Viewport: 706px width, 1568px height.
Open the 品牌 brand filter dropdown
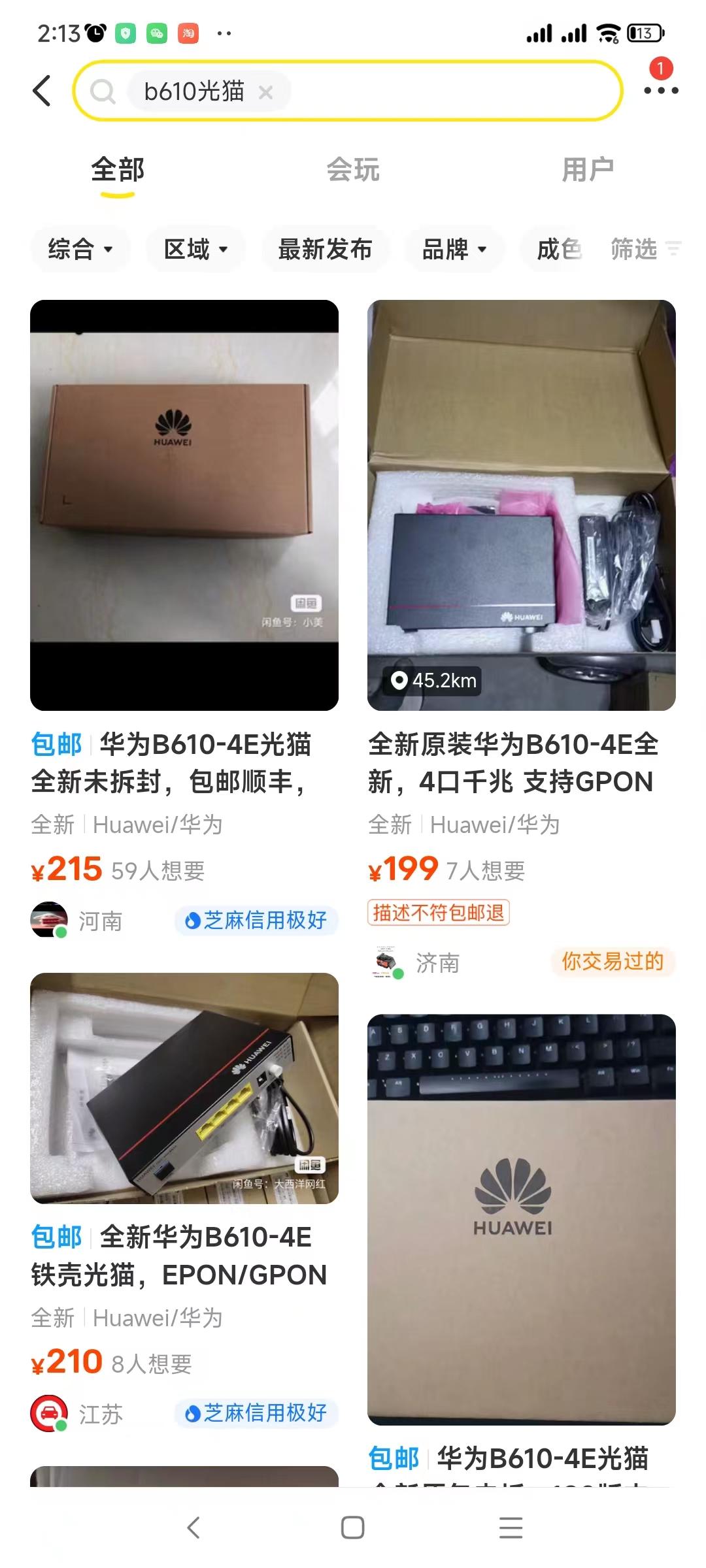point(453,249)
